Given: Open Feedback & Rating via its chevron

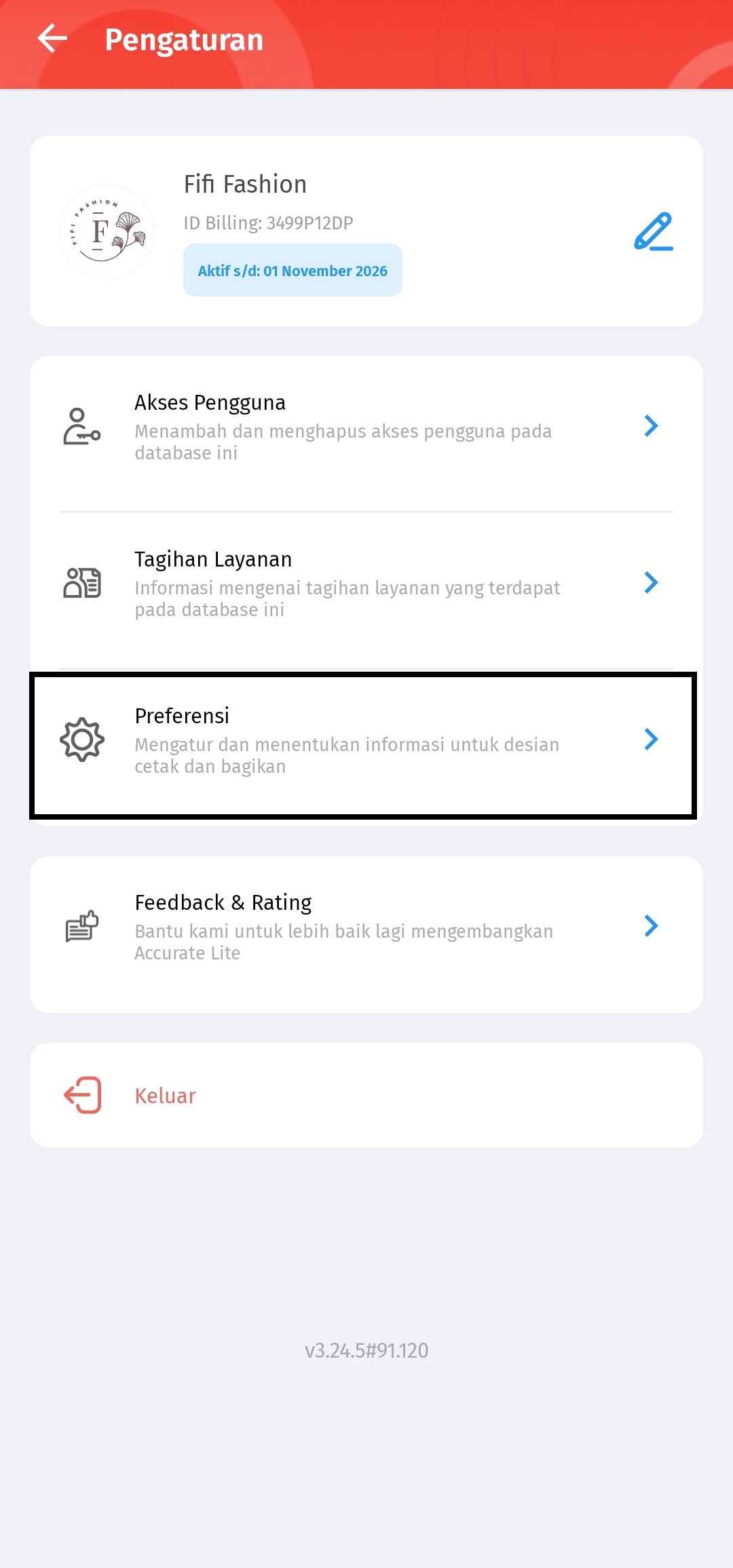Looking at the screenshot, I should 652,925.
